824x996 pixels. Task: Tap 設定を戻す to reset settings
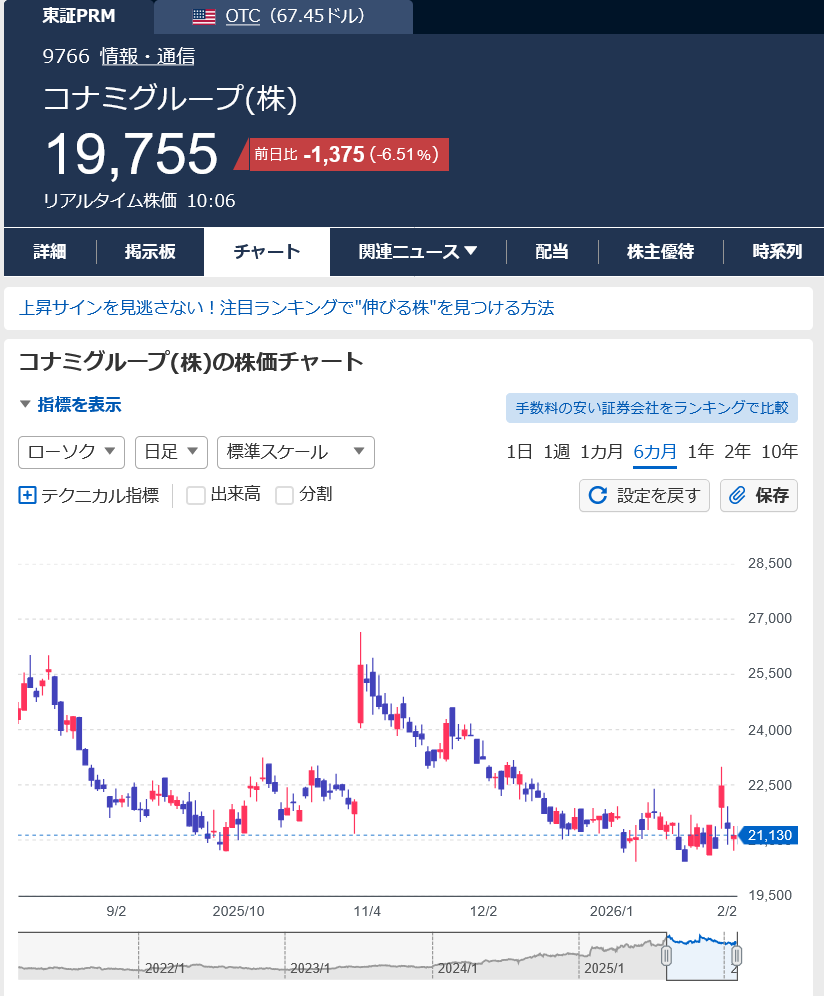(645, 495)
